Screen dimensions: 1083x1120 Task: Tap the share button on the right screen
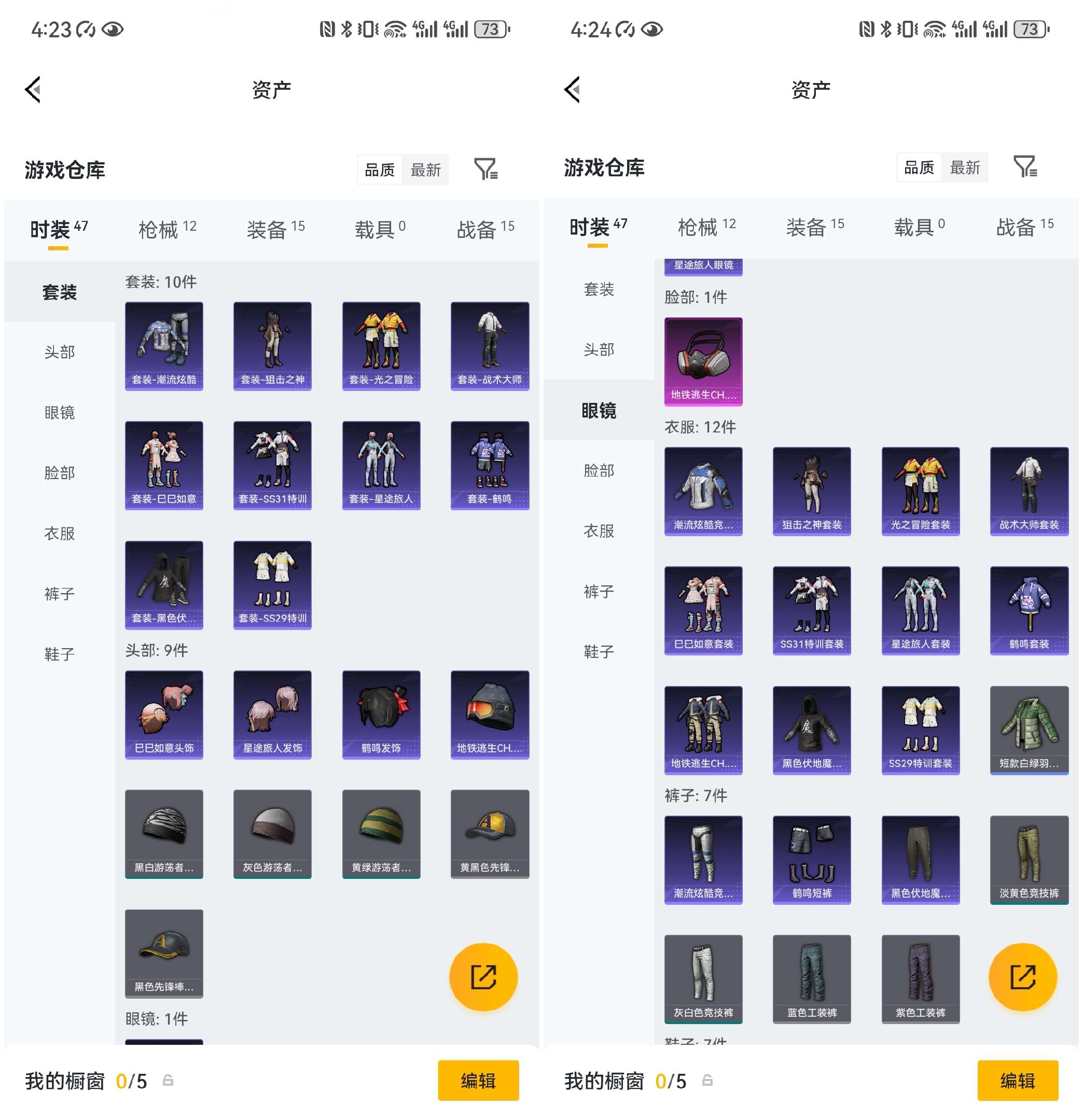1022,977
